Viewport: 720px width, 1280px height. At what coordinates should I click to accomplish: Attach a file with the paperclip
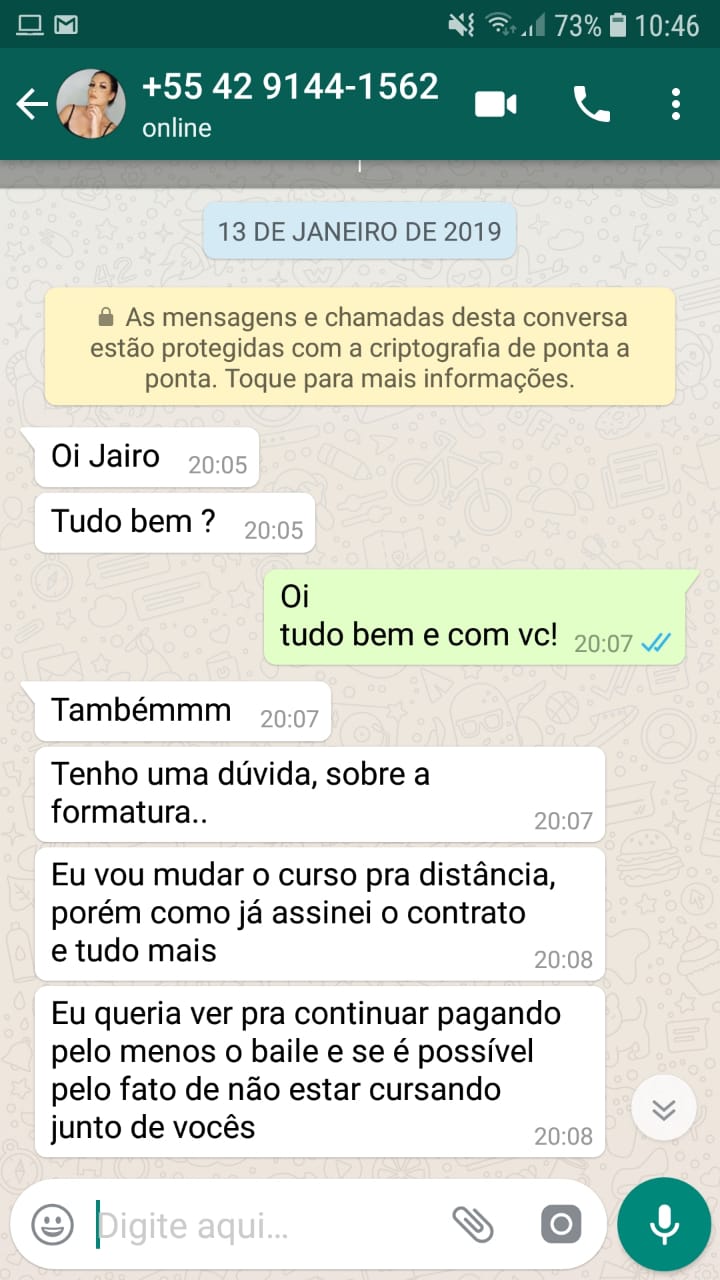[x=473, y=1224]
